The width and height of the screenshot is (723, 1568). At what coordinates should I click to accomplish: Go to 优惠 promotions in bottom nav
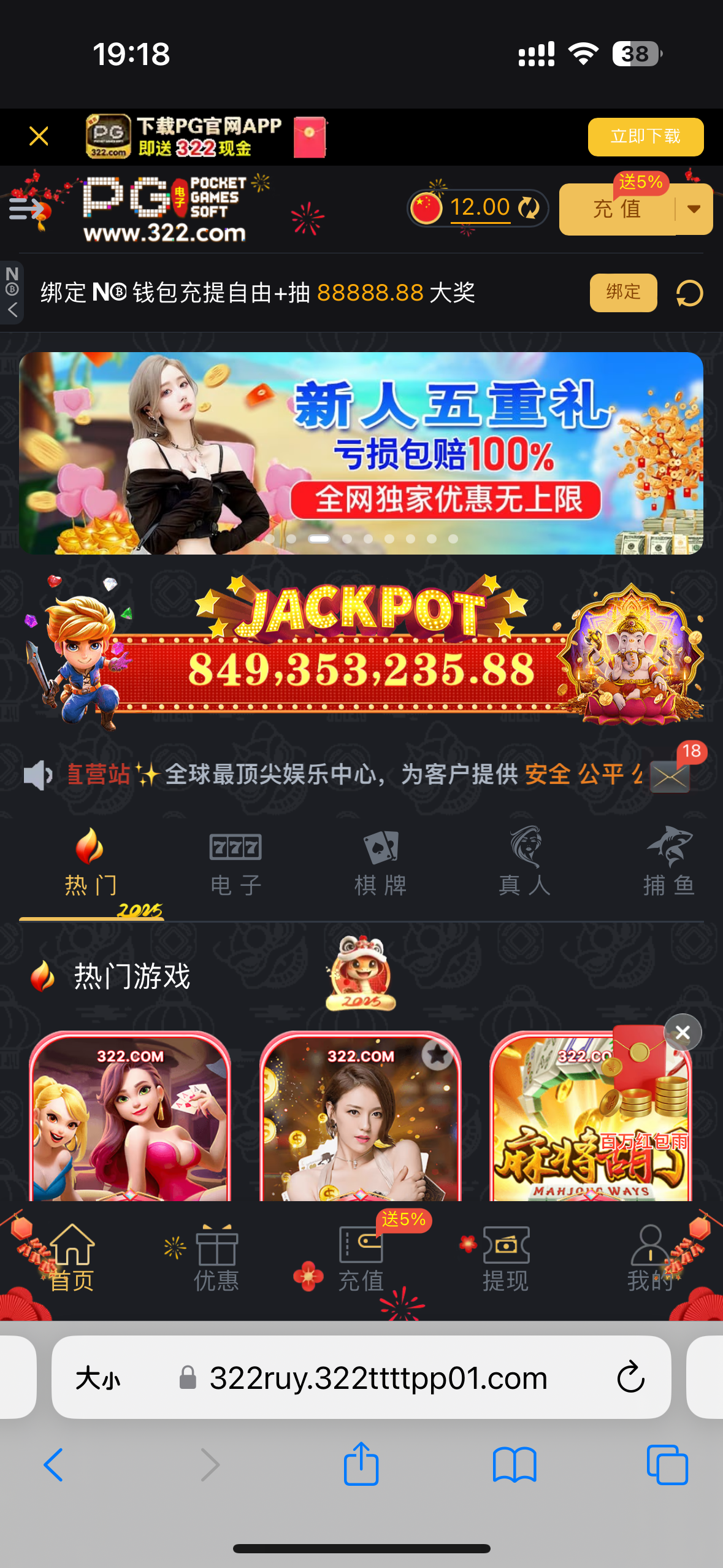point(216,1258)
